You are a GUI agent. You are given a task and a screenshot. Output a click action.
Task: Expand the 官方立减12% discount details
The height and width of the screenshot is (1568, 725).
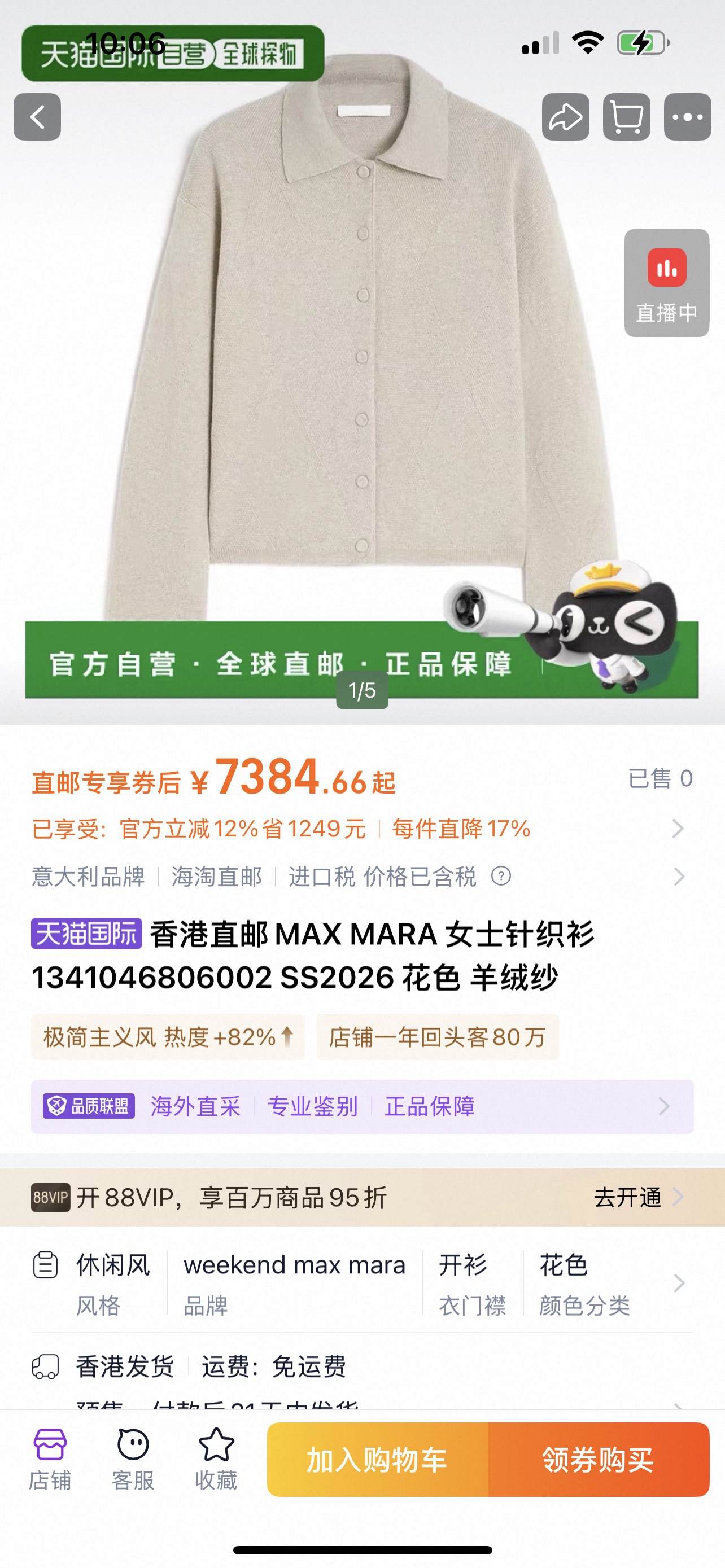(680, 827)
